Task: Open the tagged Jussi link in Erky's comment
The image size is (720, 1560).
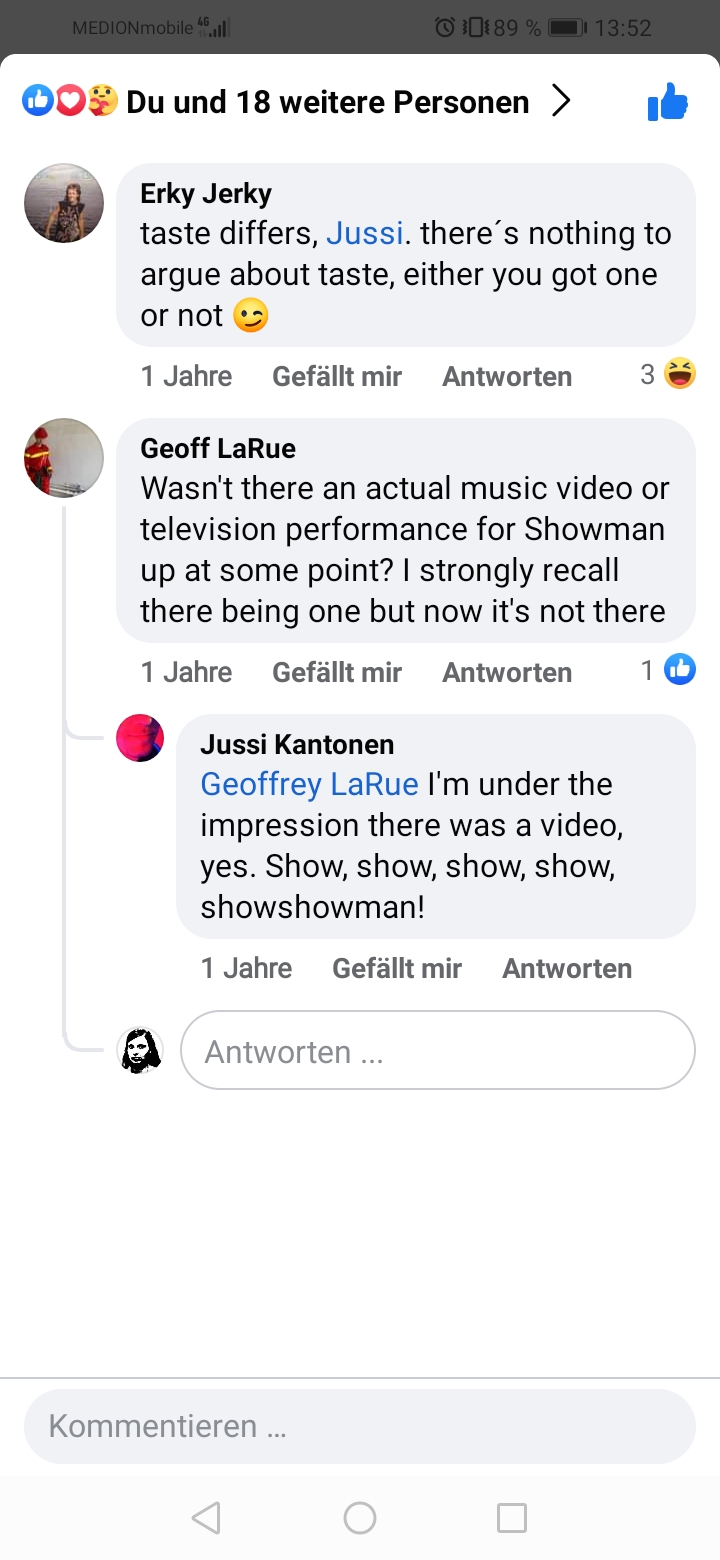Action: tap(365, 234)
